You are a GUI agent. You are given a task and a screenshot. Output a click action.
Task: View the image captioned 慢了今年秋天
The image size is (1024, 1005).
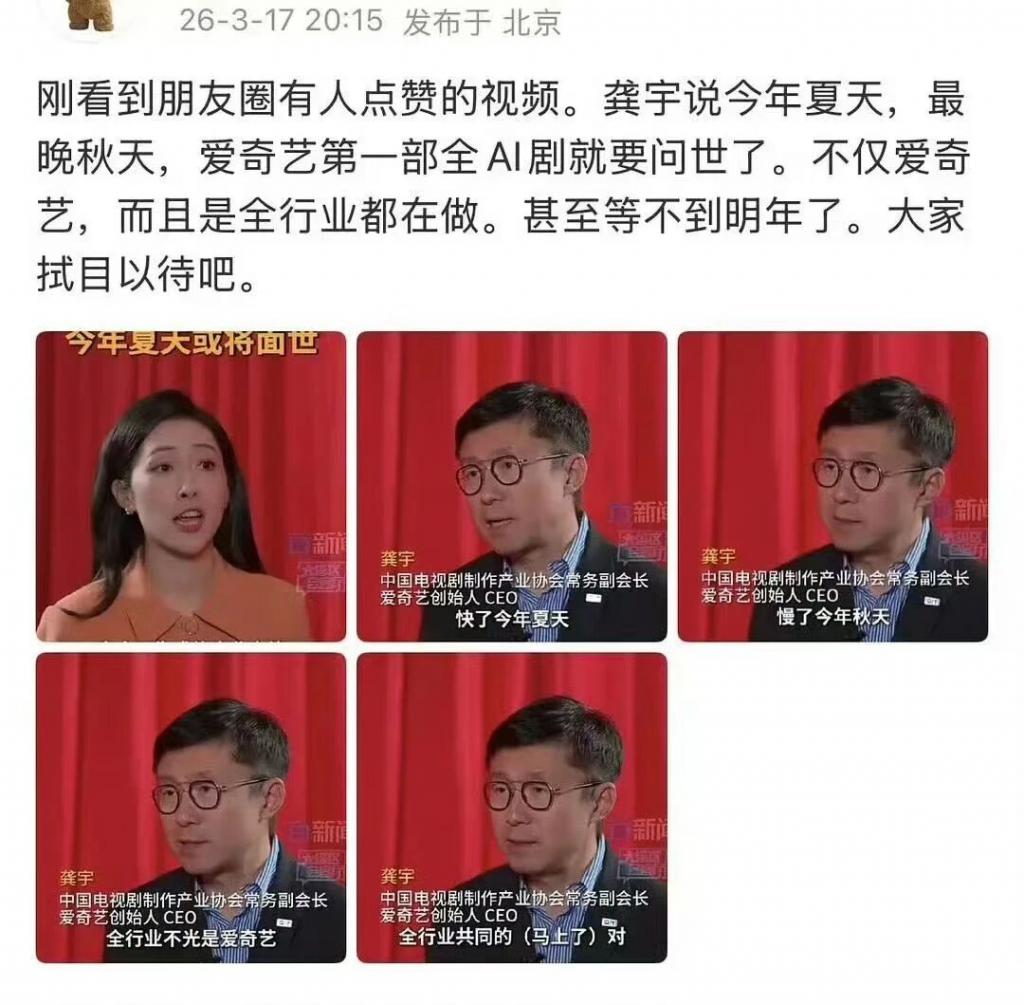(x=833, y=486)
